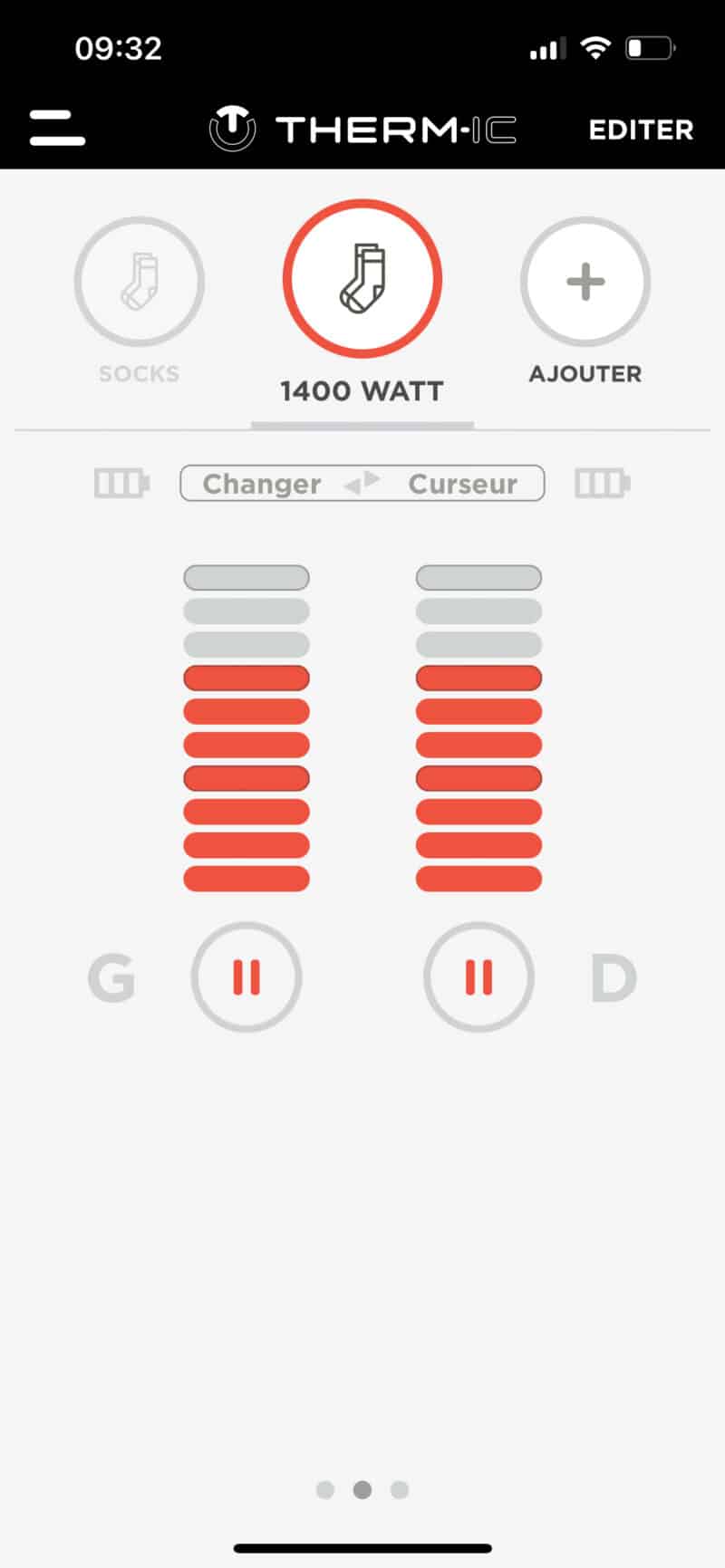The height and width of the screenshot is (1568, 725).
Task: Set left sock heat to the lowest bar
Action: tap(246, 879)
